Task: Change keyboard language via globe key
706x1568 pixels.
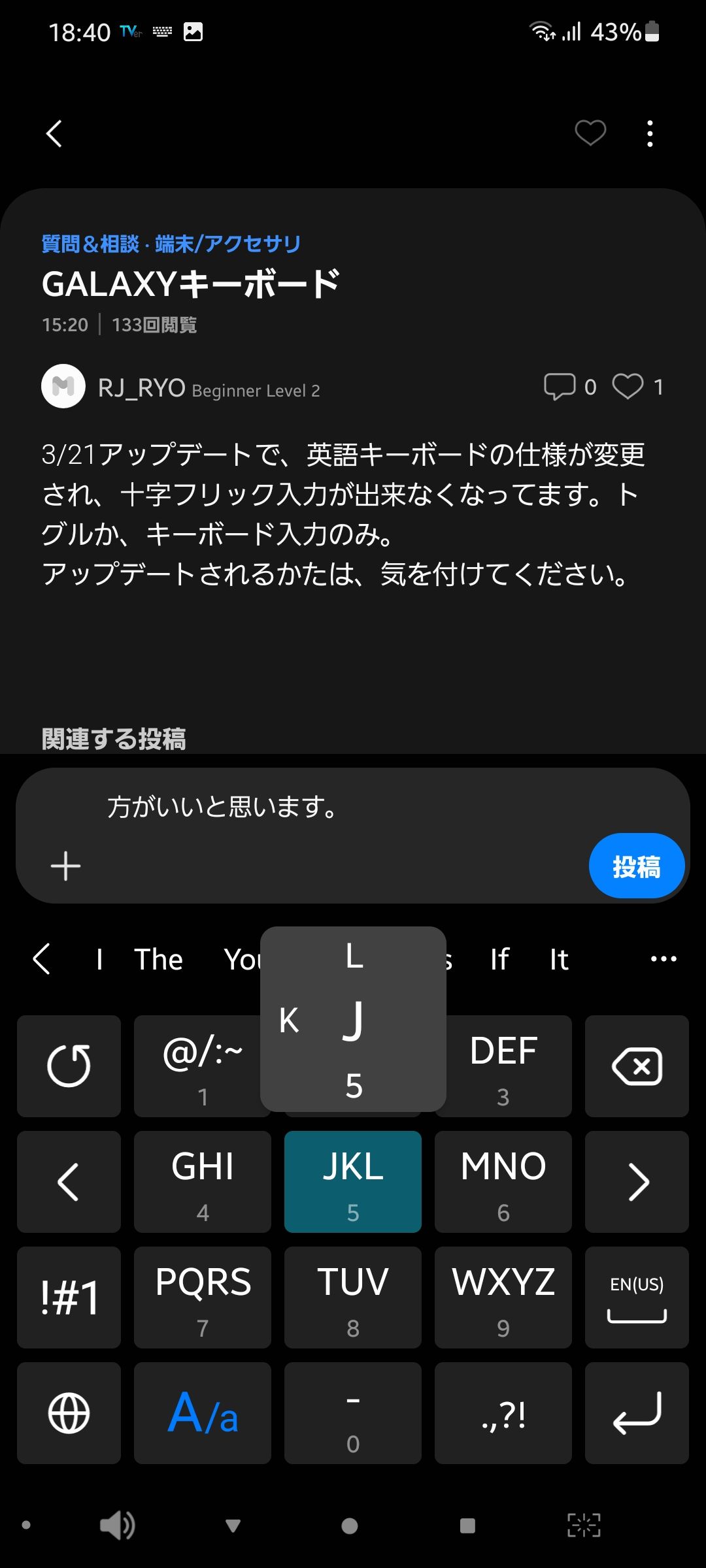Action: [x=69, y=1413]
